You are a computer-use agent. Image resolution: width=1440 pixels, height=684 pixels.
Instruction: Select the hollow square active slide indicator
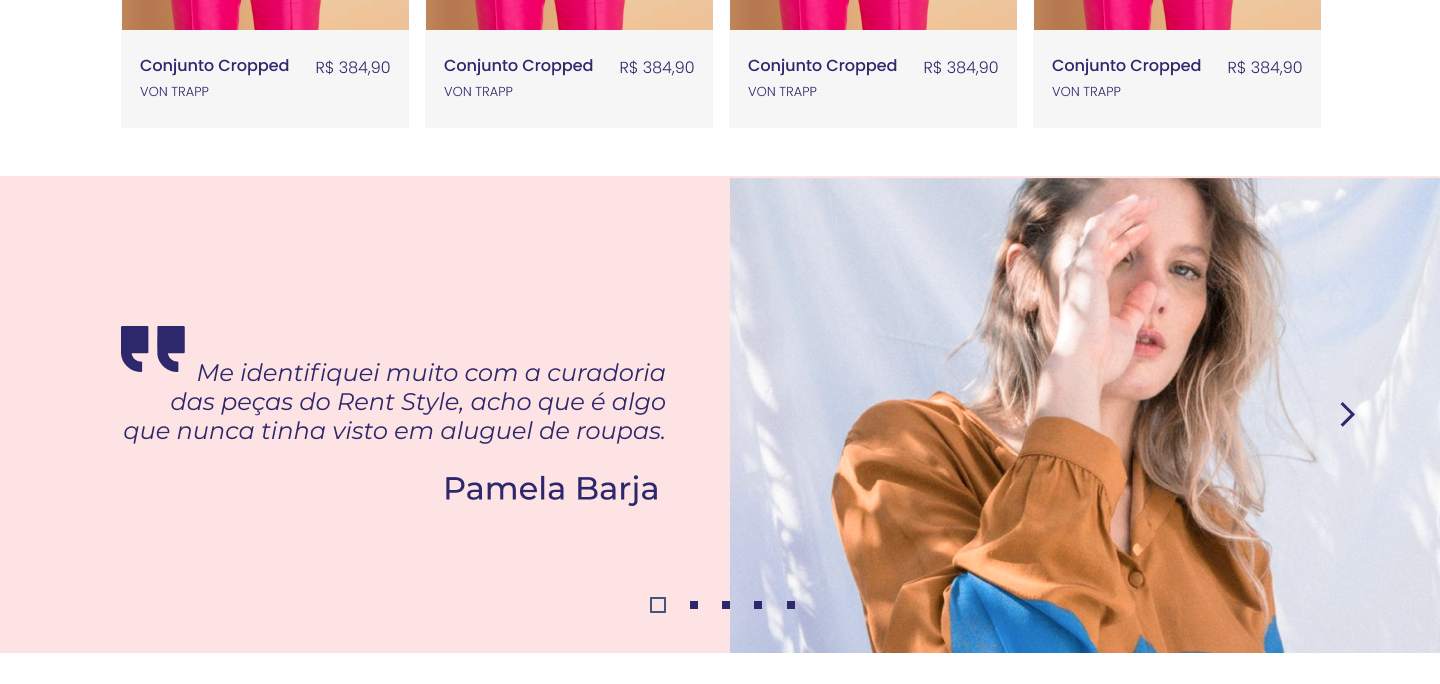pos(658,605)
